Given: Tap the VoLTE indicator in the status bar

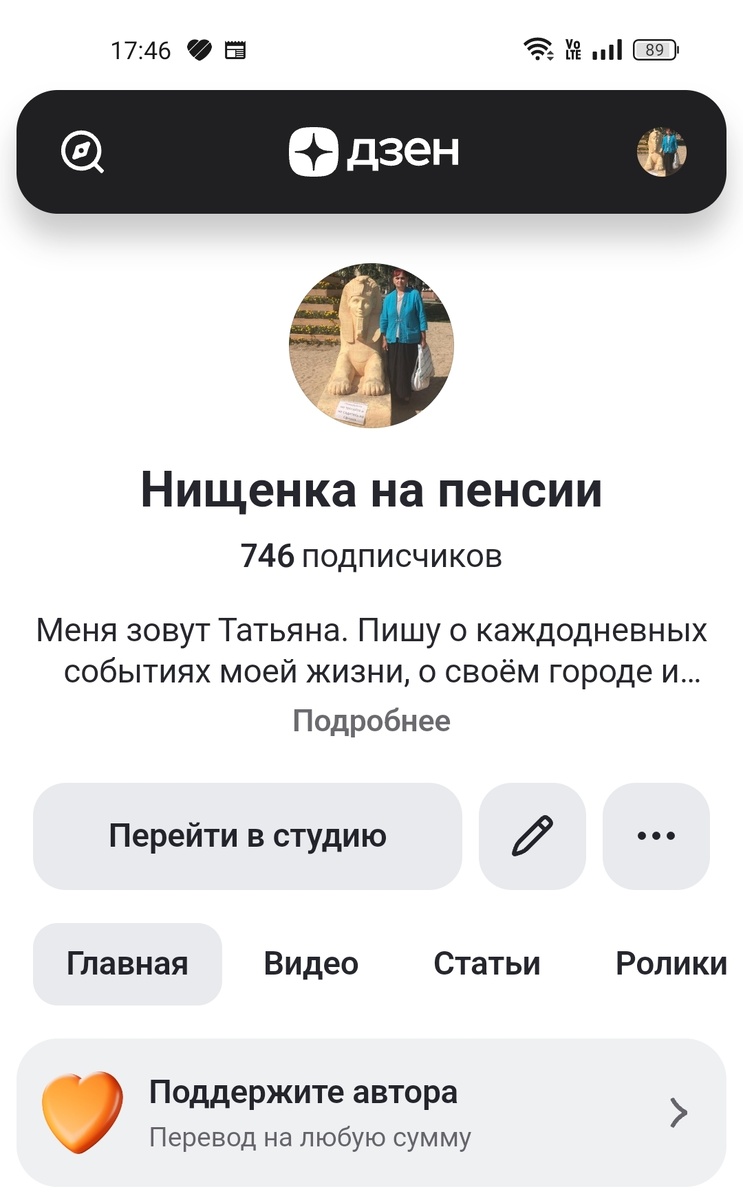Looking at the screenshot, I should pos(573,46).
